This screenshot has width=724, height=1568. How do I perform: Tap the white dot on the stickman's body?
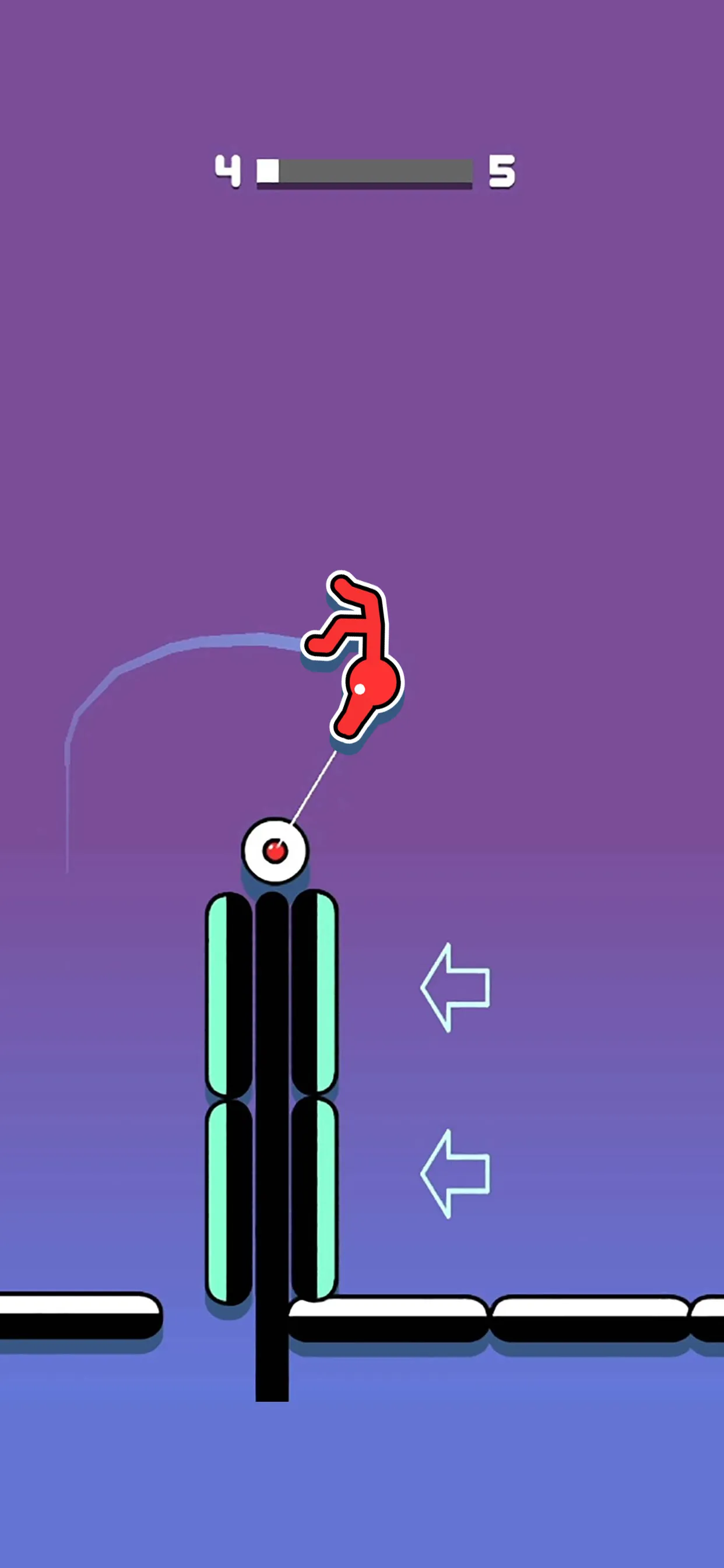click(x=360, y=688)
